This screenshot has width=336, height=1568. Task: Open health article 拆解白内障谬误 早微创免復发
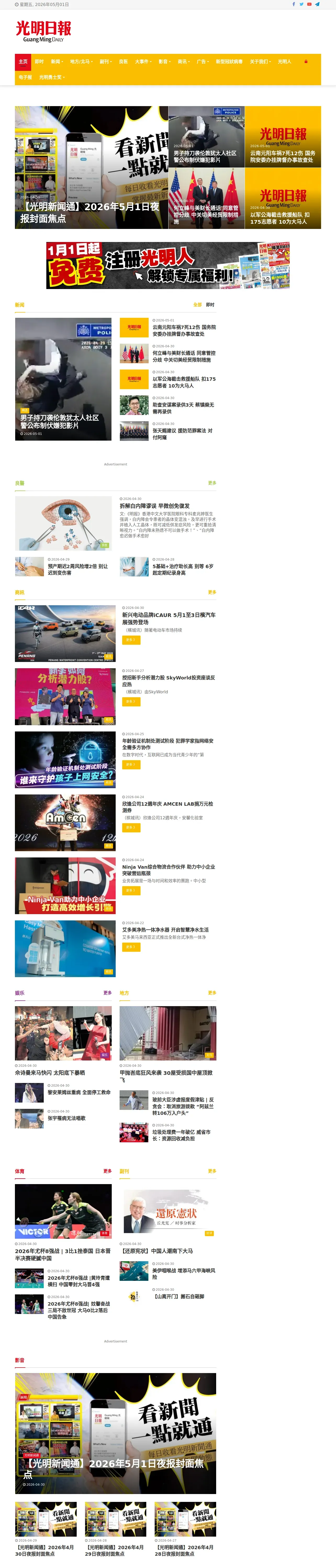154,506
